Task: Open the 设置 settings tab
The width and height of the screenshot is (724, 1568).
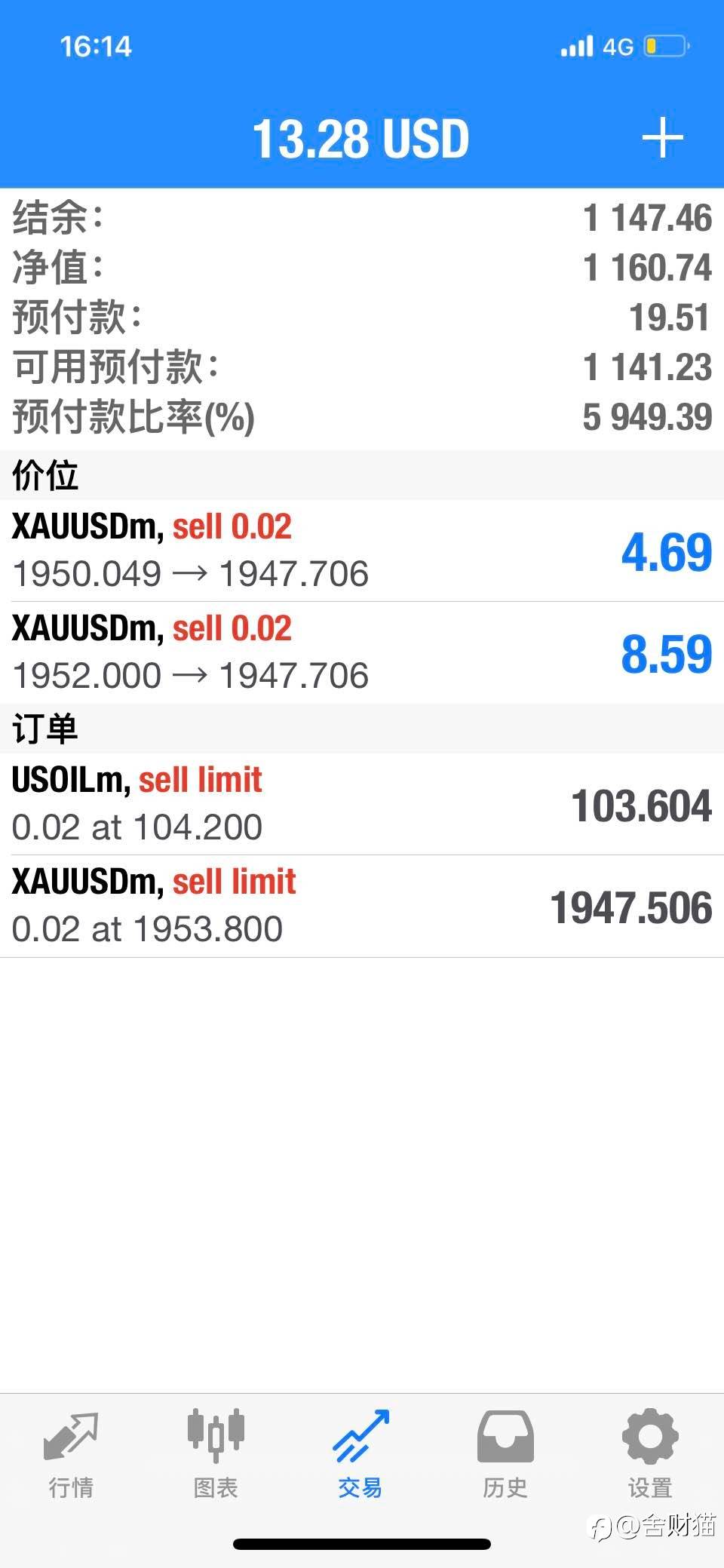Action: 650,1454
